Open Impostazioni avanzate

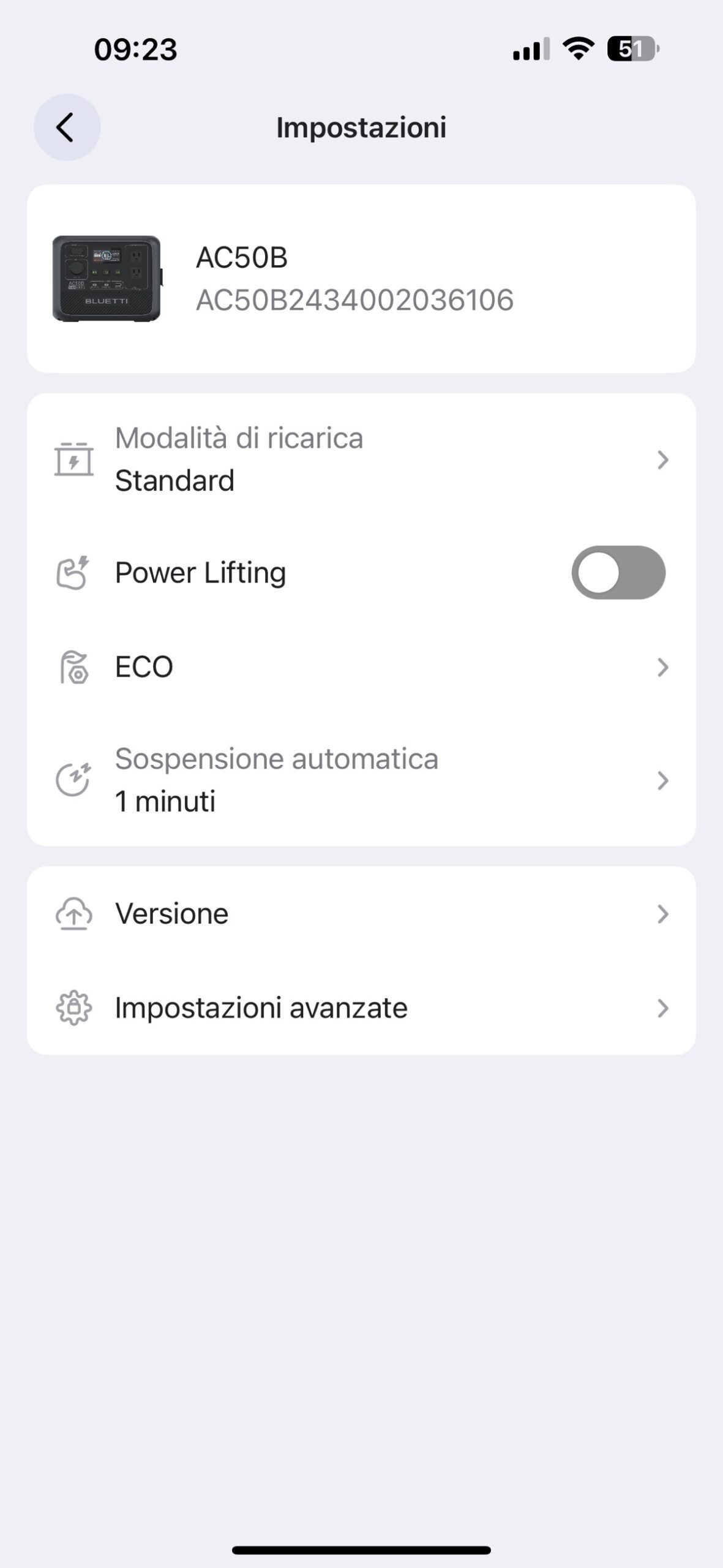[x=361, y=1008]
